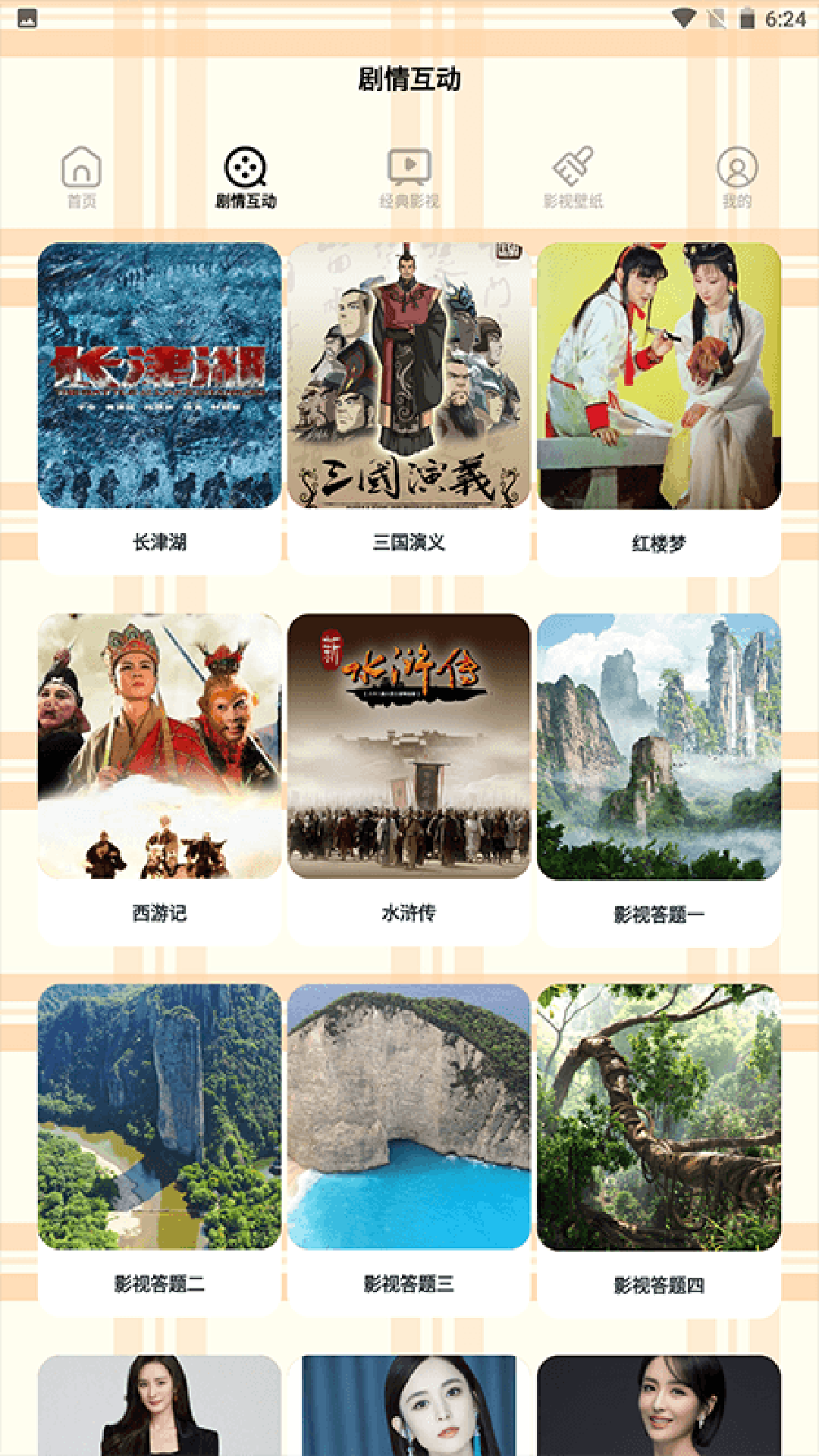Switch to the 我的 tab
Viewport: 819px width, 1456px height.
(736, 178)
